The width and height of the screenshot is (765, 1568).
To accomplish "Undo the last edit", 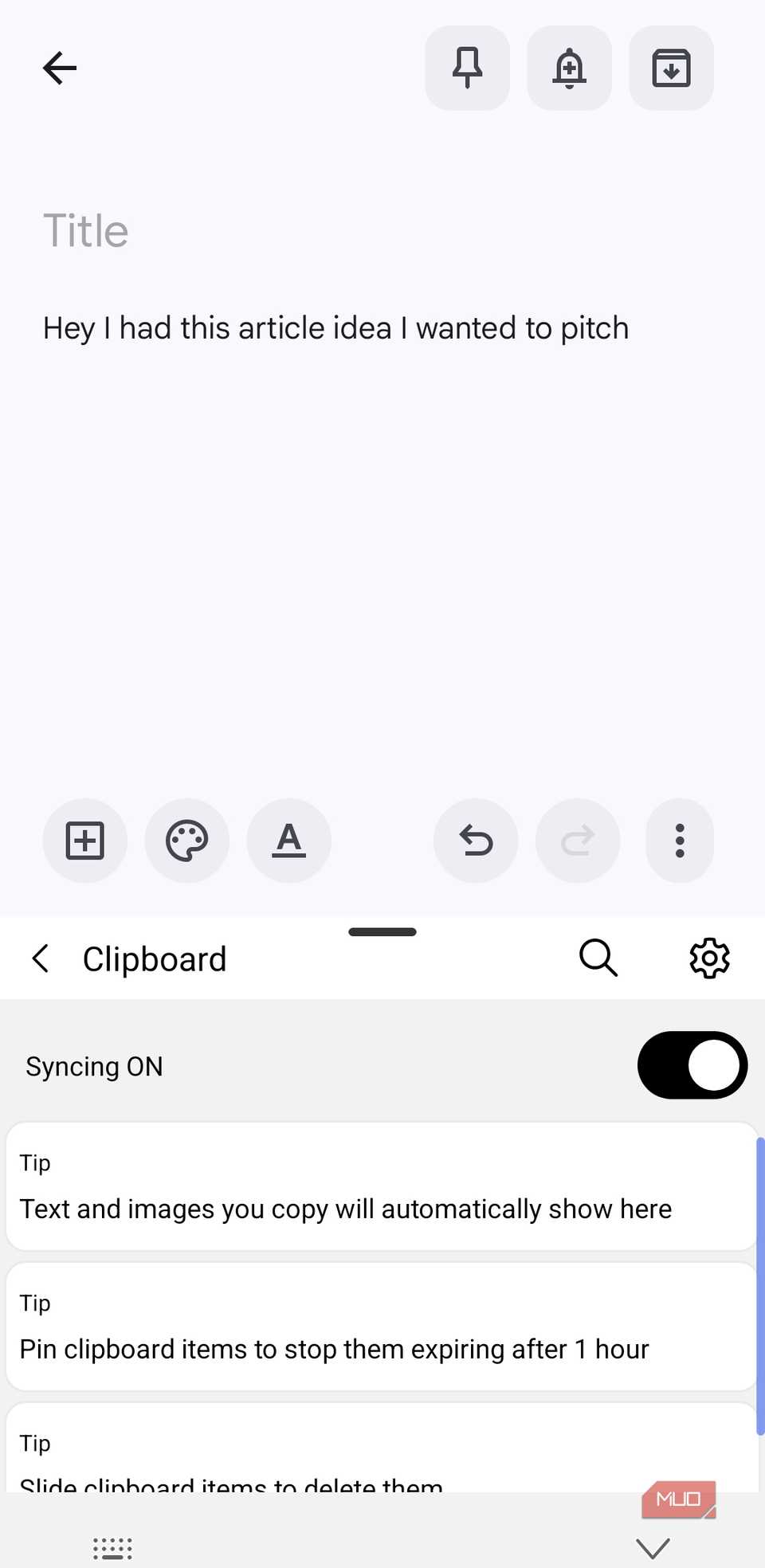I will click(476, 841).
